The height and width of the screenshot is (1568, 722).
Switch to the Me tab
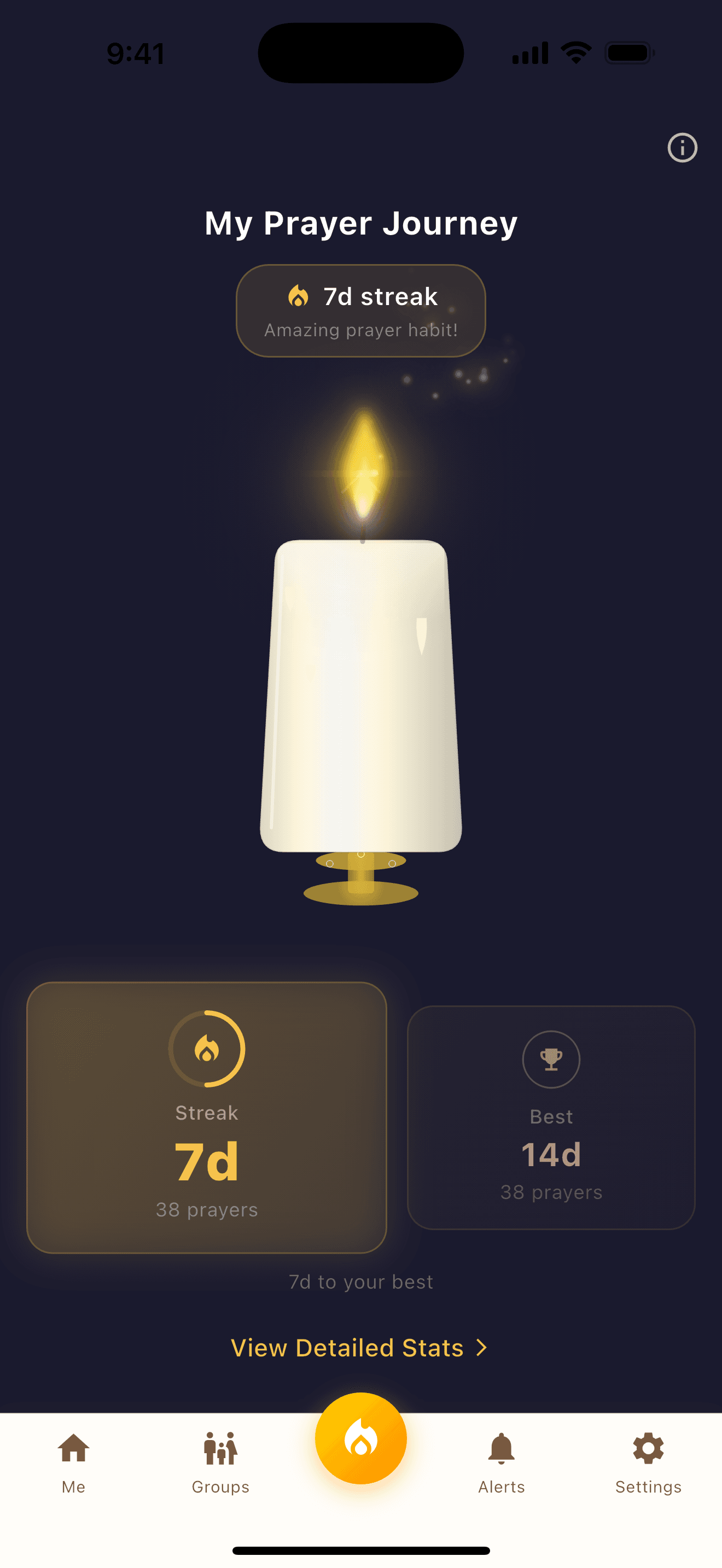pos(74,1462)
